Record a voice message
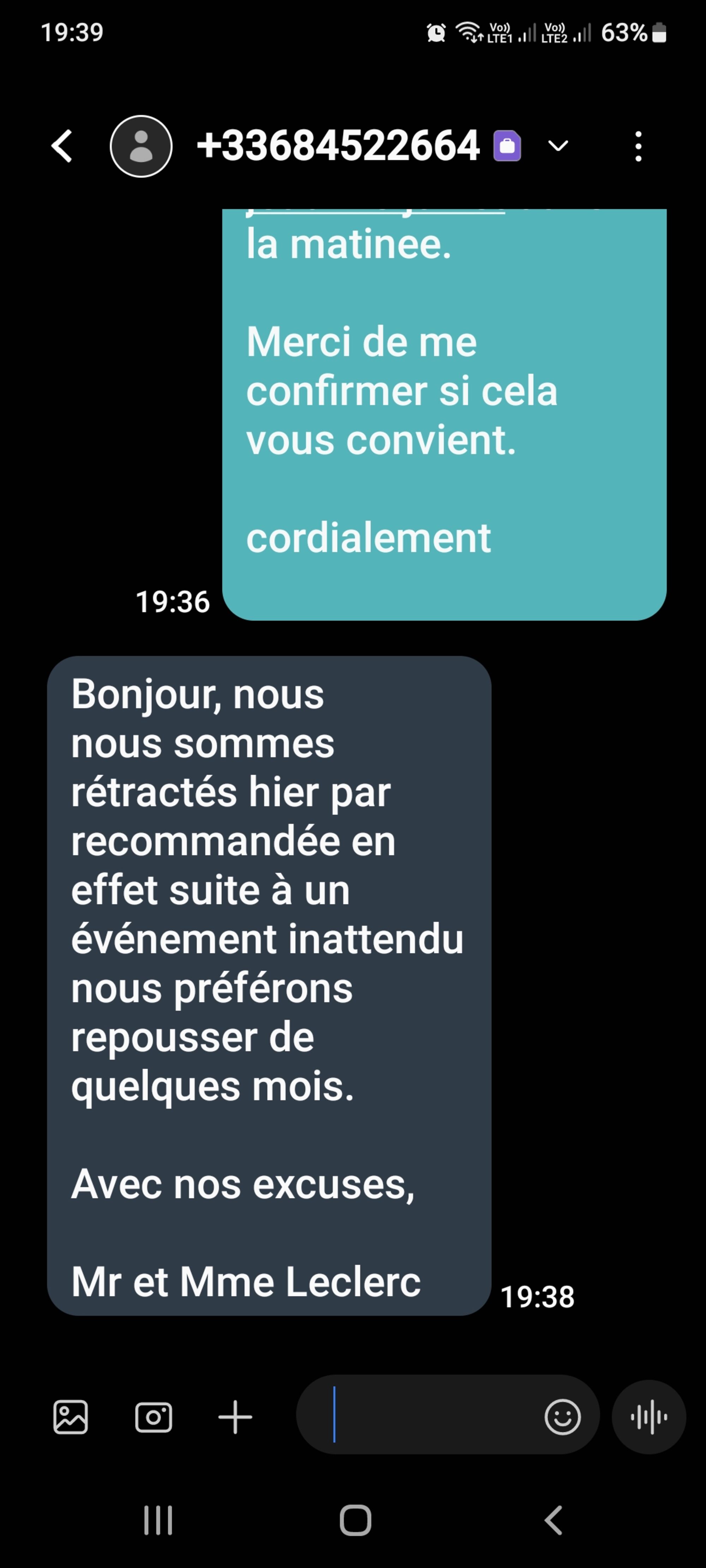The image size is (706, 1568). pos(649,1417)
